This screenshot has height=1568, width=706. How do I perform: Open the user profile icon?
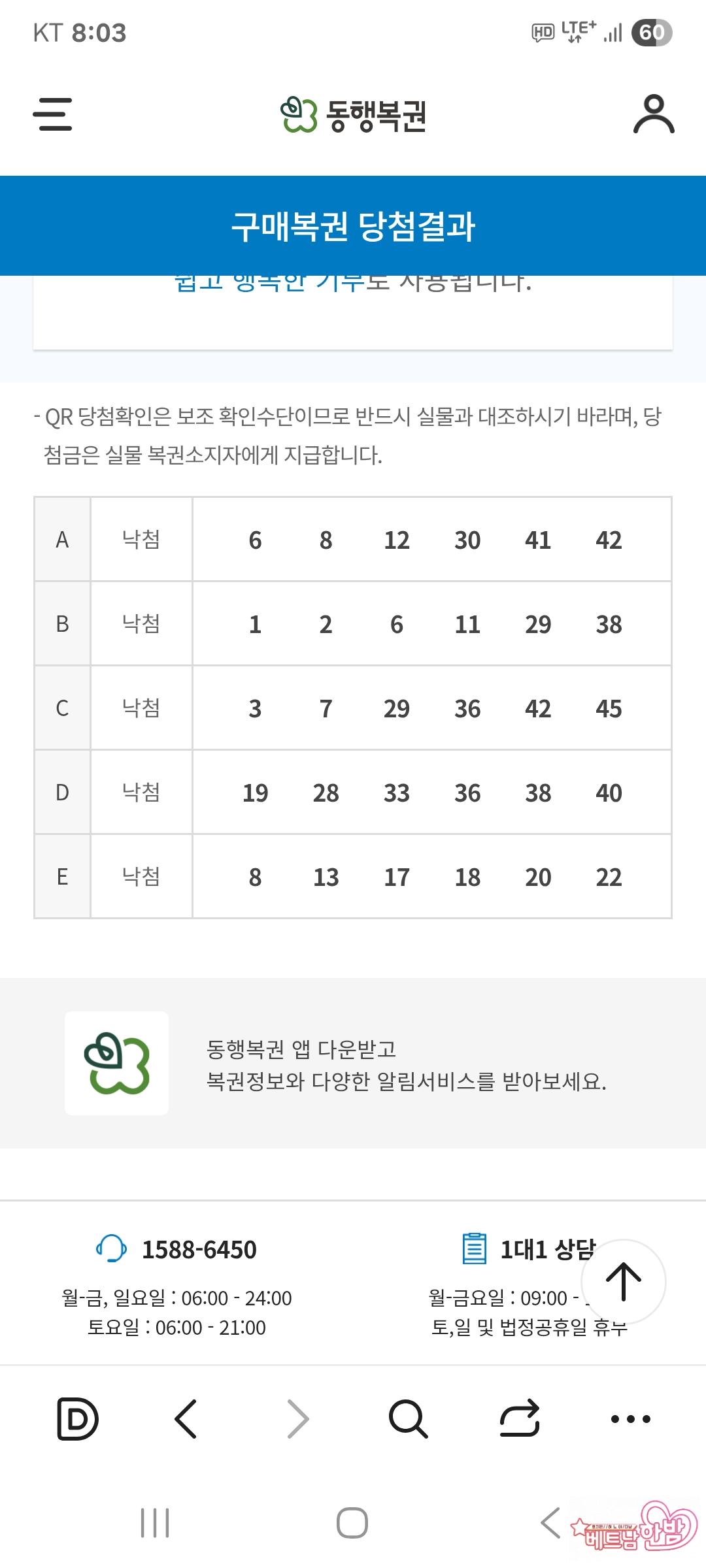point(653,114)
